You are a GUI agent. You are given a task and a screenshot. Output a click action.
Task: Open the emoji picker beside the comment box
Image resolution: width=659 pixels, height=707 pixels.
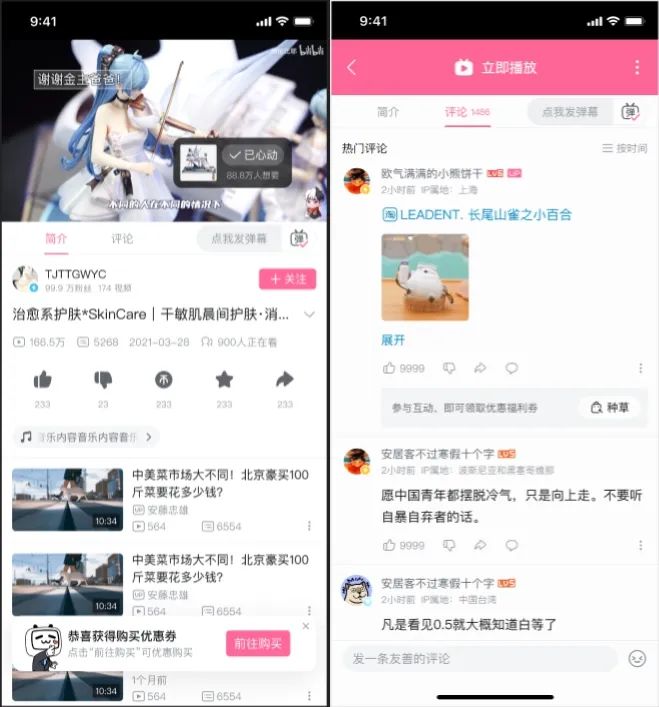tap(637, 658)
